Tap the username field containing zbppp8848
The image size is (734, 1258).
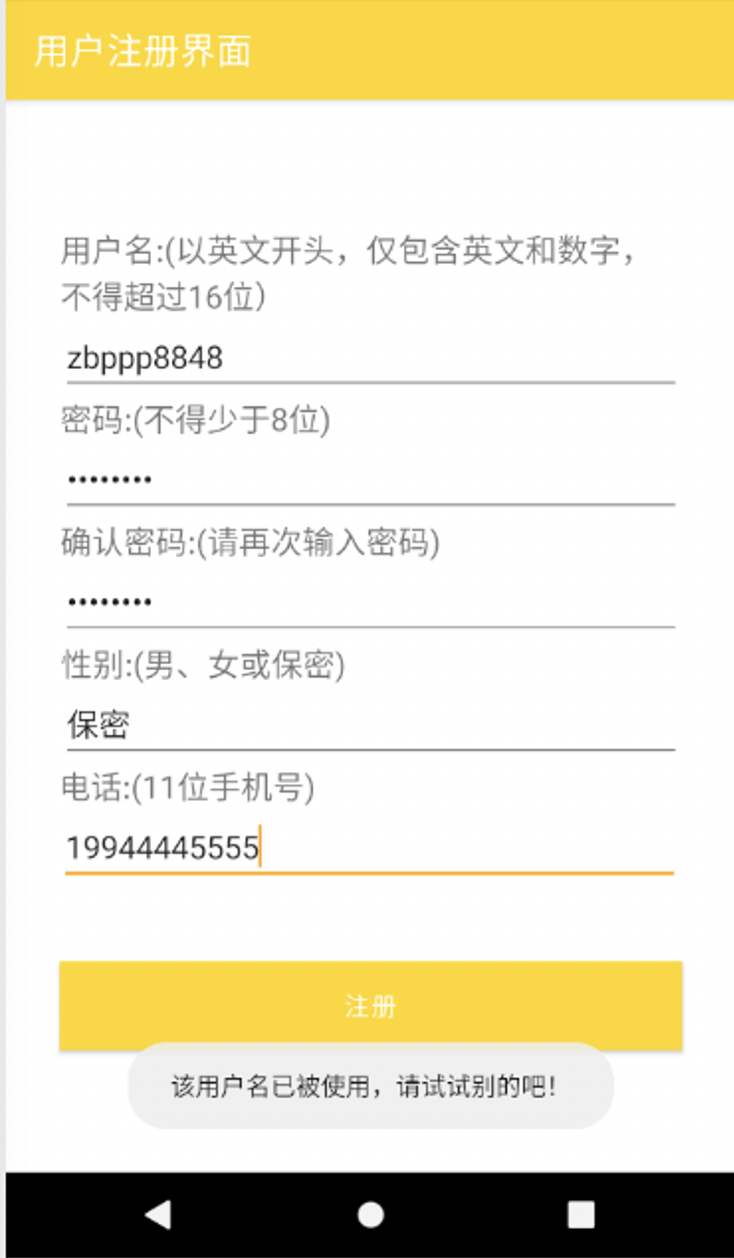(370, 358)
